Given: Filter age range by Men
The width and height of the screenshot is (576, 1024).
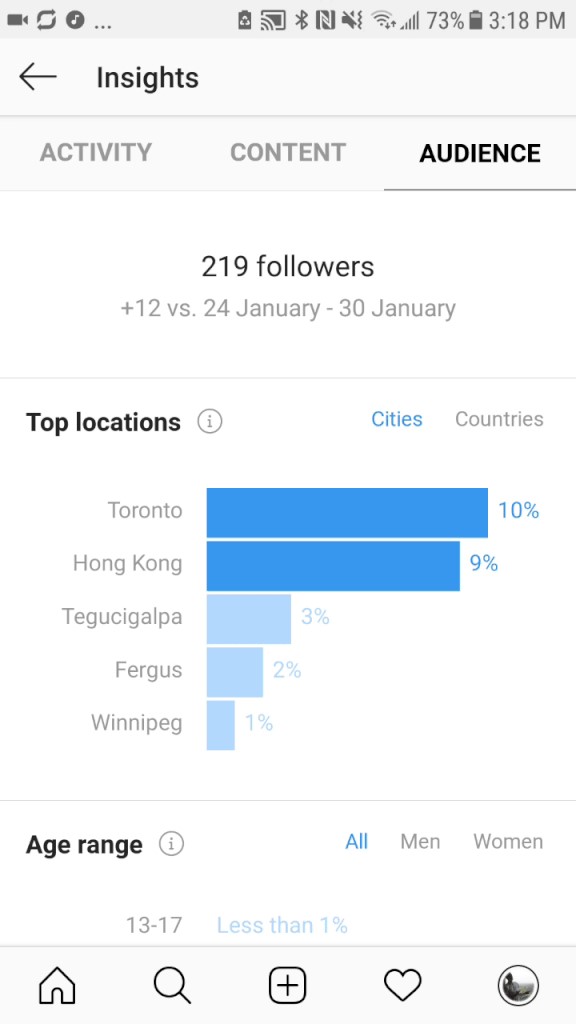Looking at the screenshot, I should click(x=420, y=841).
